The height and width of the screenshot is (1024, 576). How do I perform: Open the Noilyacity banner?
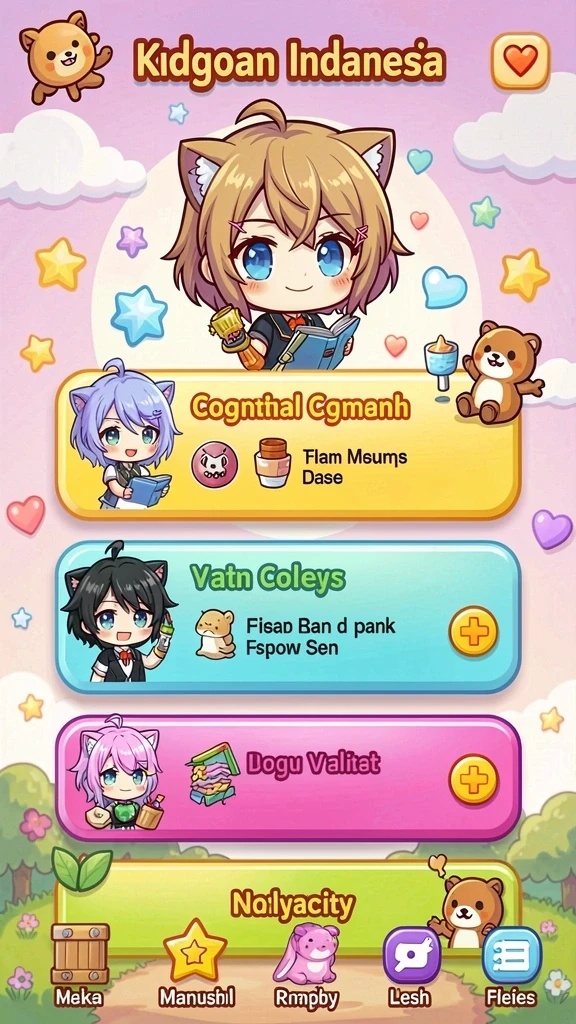tap(288, 904)
